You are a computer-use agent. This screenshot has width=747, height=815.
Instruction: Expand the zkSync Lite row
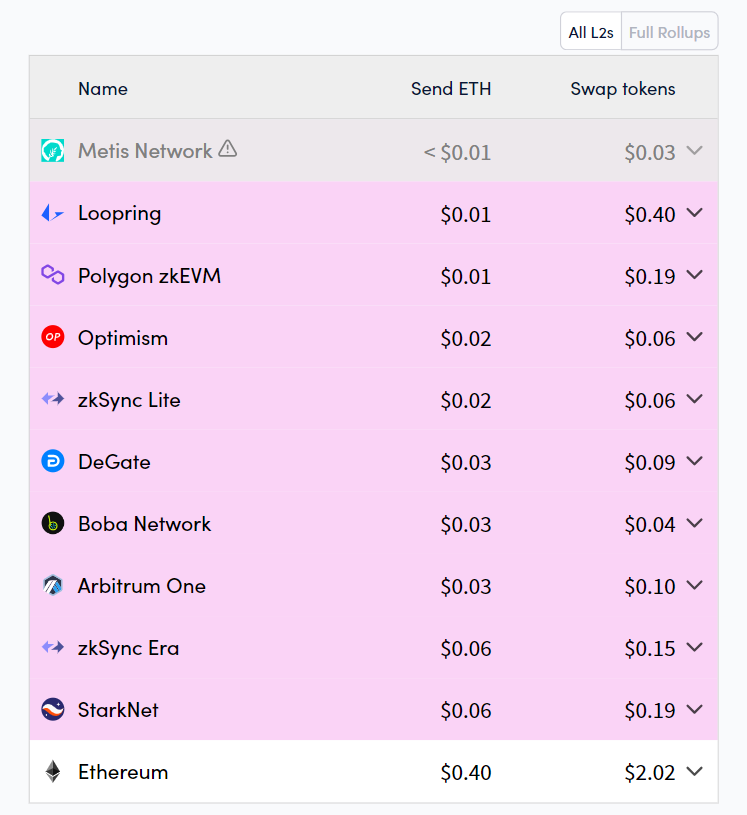pyautogui.click(x=696, y=399)
